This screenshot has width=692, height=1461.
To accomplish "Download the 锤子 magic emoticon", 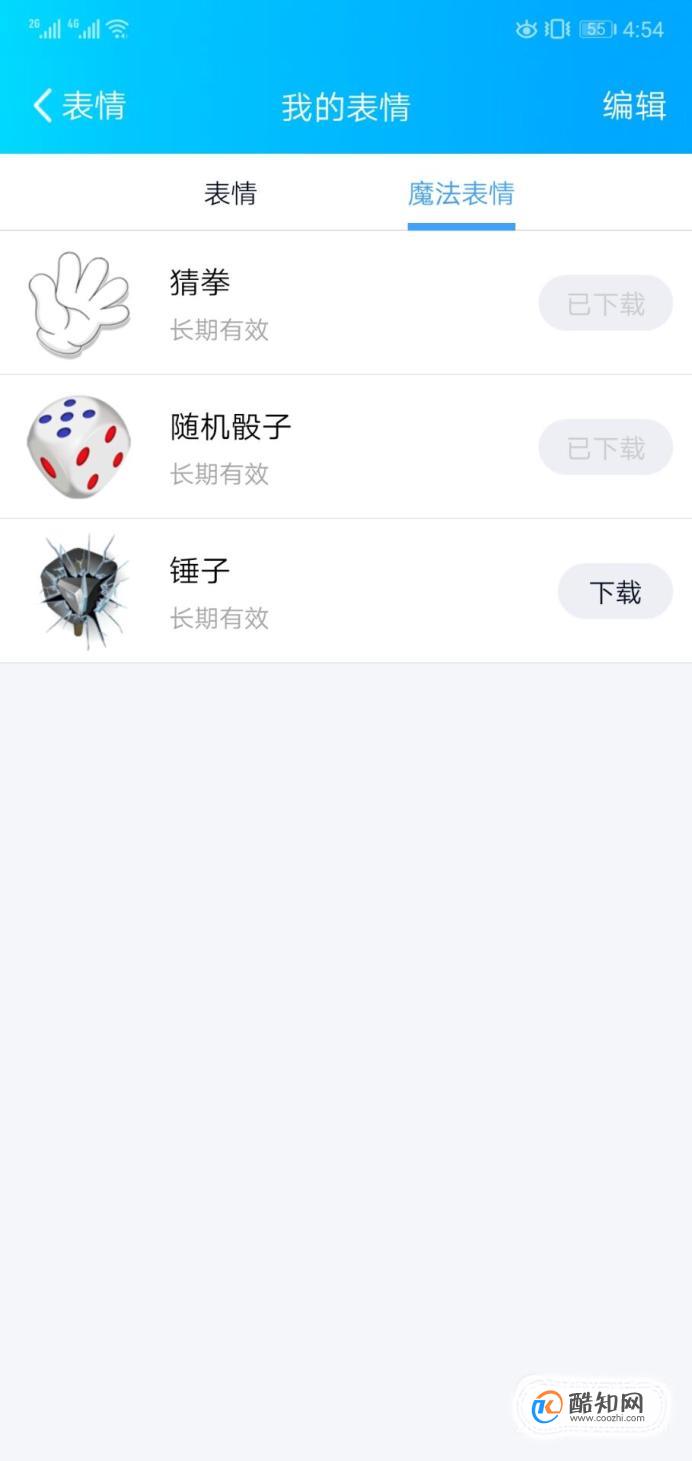I will [x=615, y=591].
